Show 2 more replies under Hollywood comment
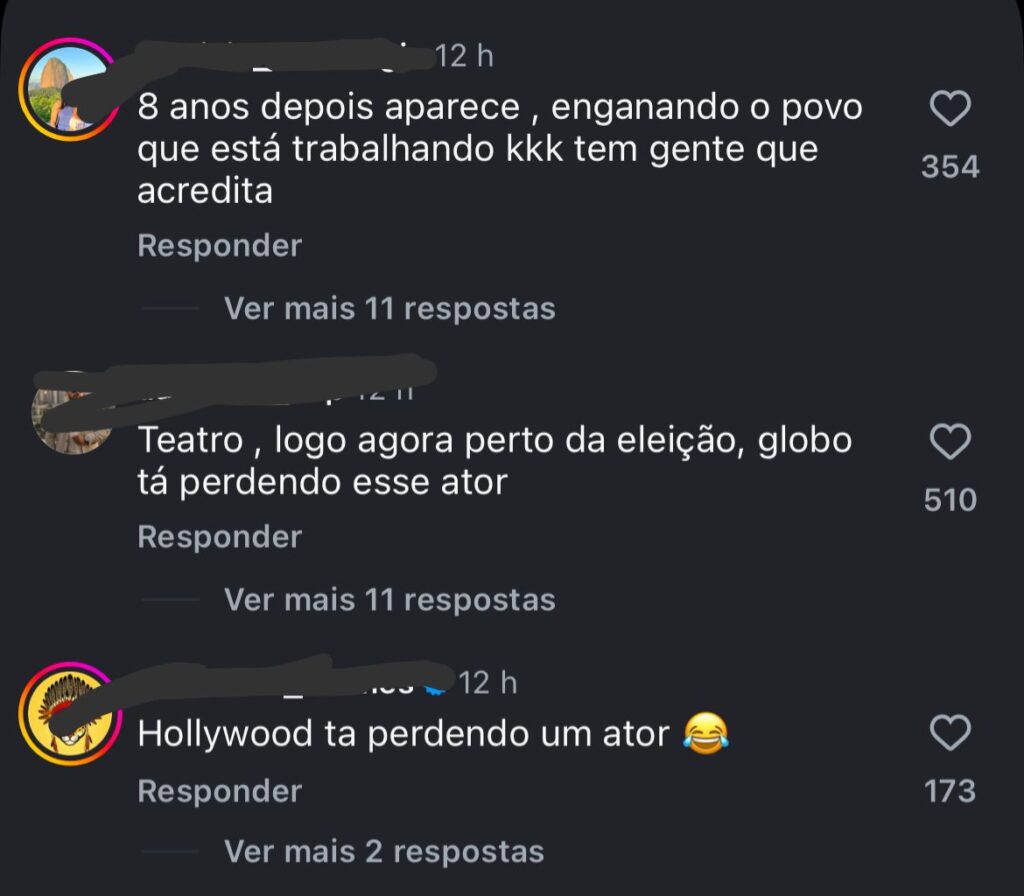This screenshot has width=1024, height=896. click(x=383, y=852)
